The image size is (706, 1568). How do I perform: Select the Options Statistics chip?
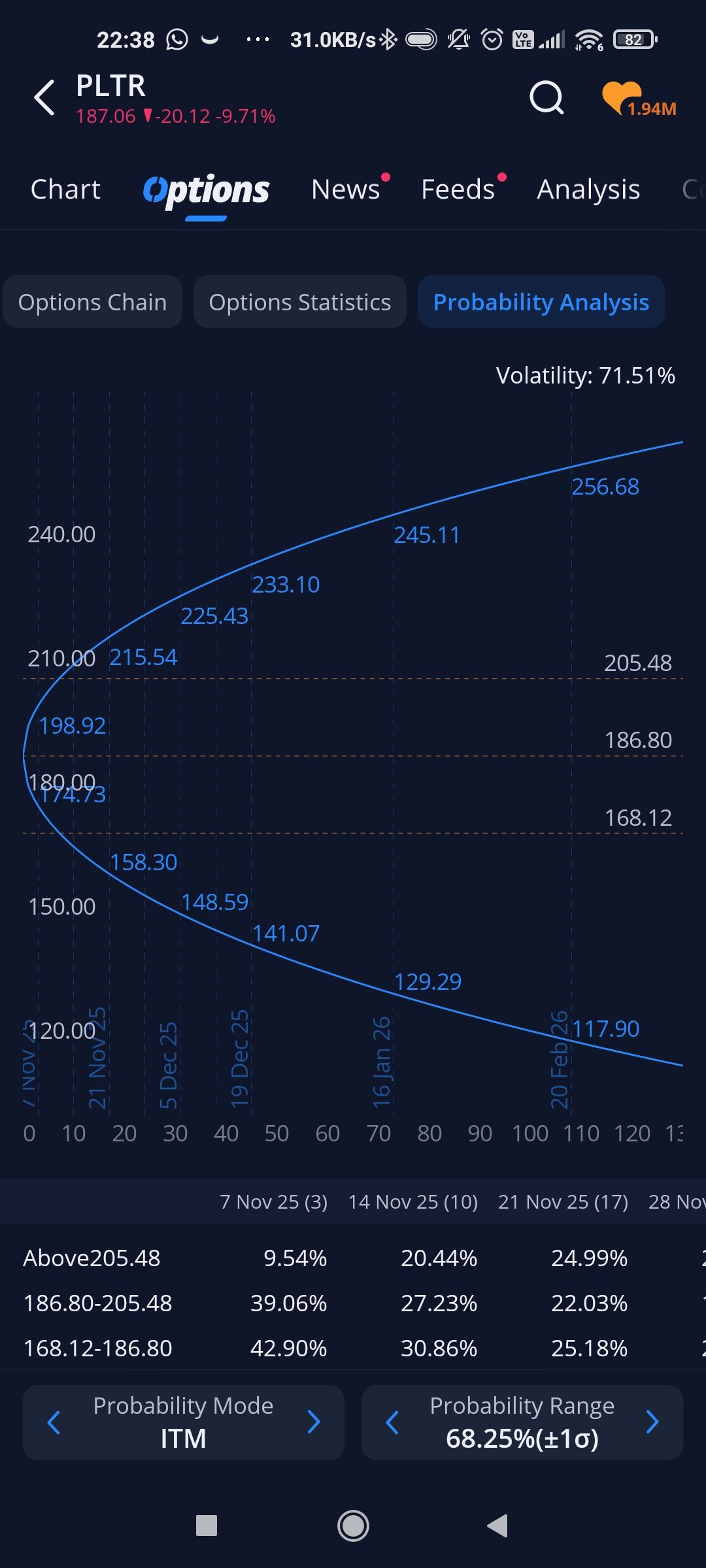tap(299, 302)
